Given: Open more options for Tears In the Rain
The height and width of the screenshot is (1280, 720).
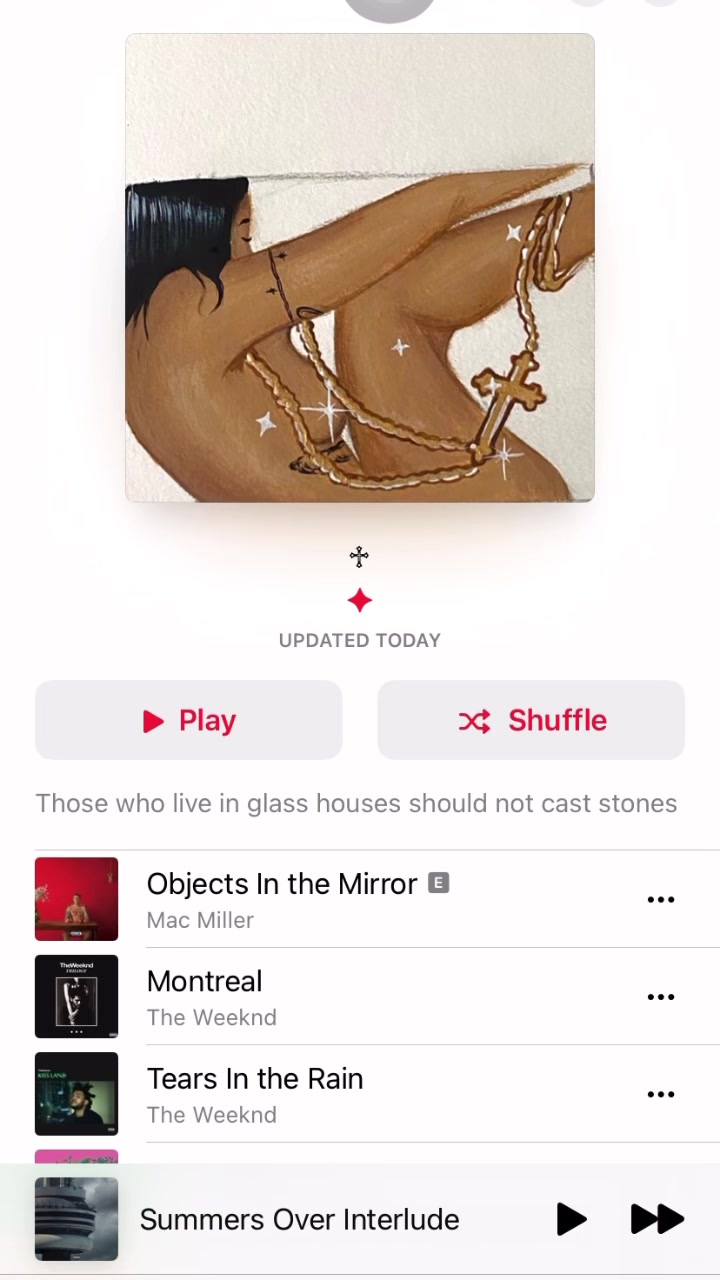Looking at the screenshot, I should 661,1094.
